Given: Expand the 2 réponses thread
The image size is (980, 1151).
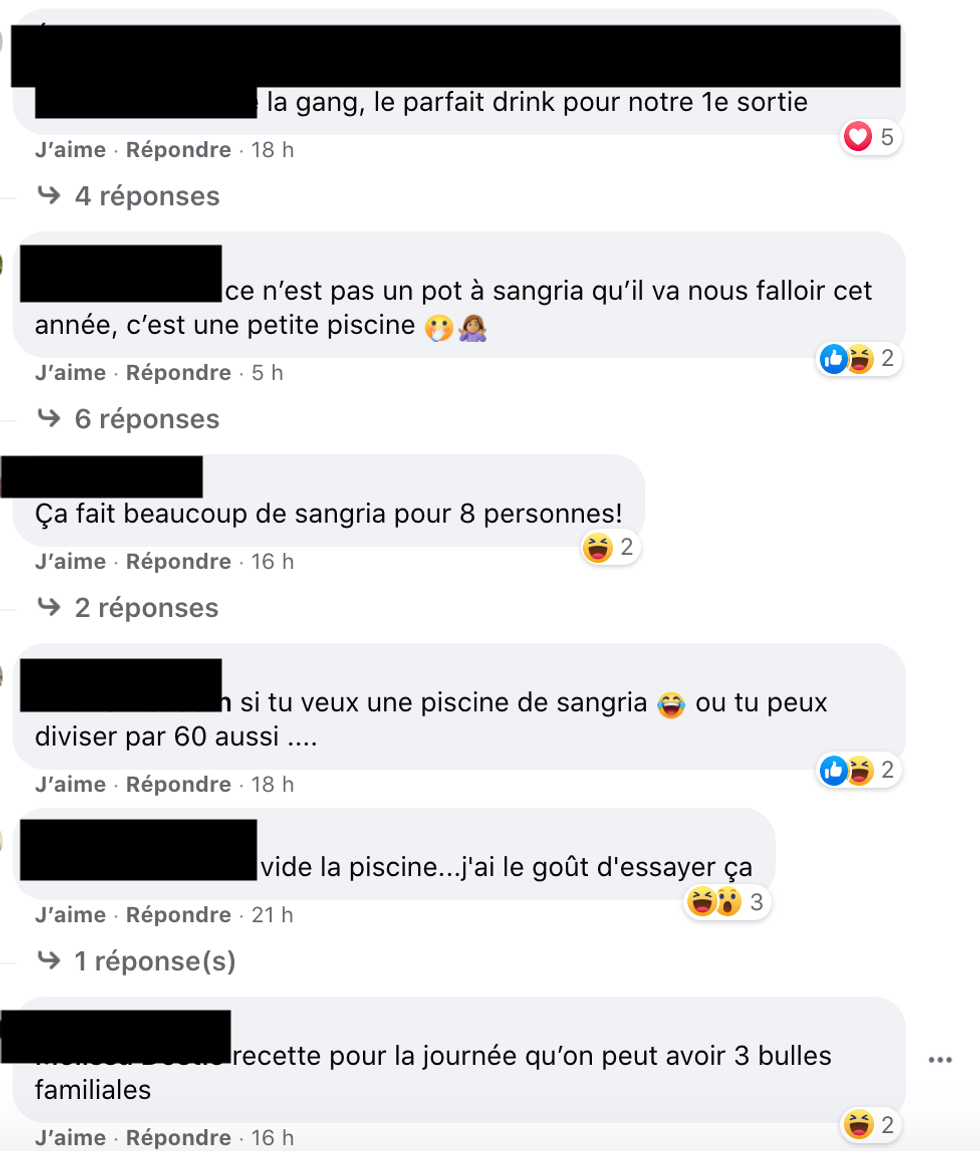Looking at the screenshot, I should (146, 608).
